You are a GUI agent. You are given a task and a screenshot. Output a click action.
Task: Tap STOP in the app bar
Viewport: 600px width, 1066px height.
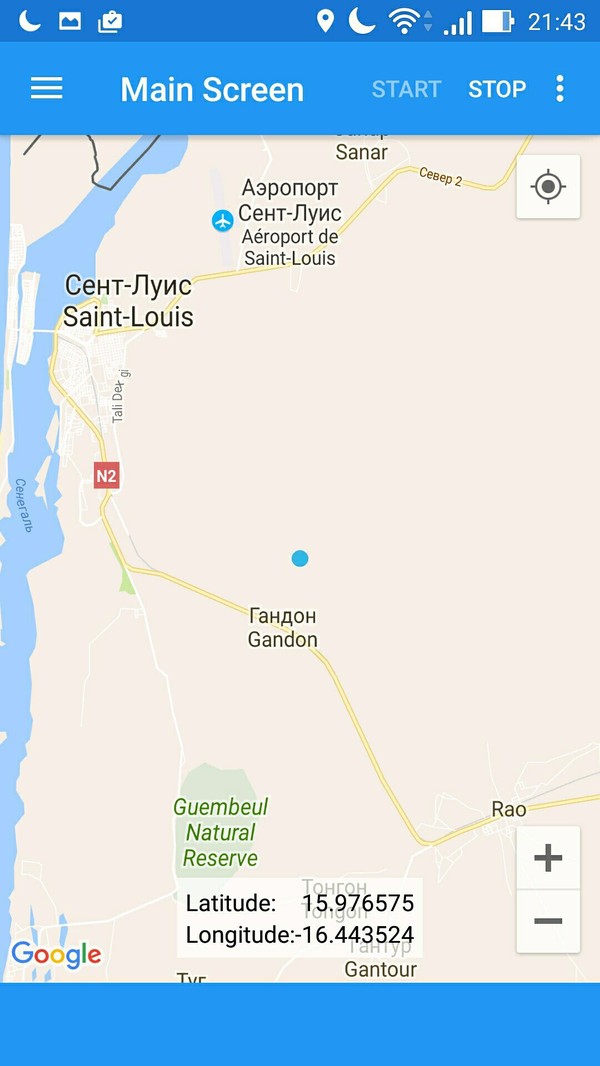497,89
